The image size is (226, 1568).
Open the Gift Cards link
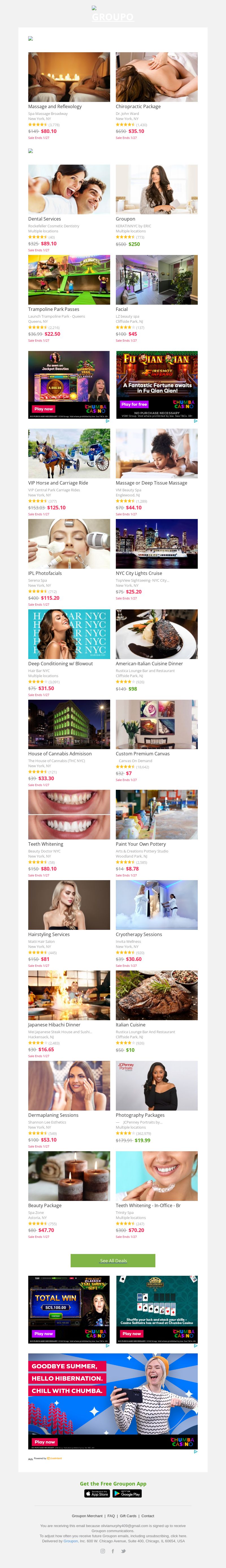(x=128, y=1516)
